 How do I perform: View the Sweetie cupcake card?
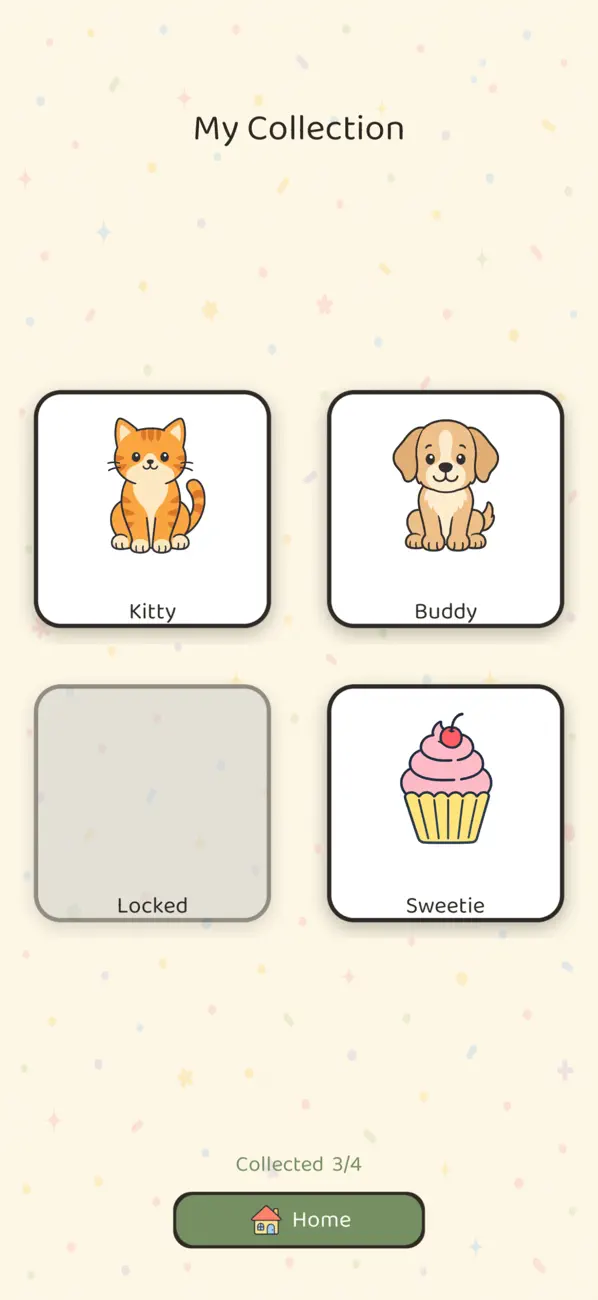[x=446, y=803]
